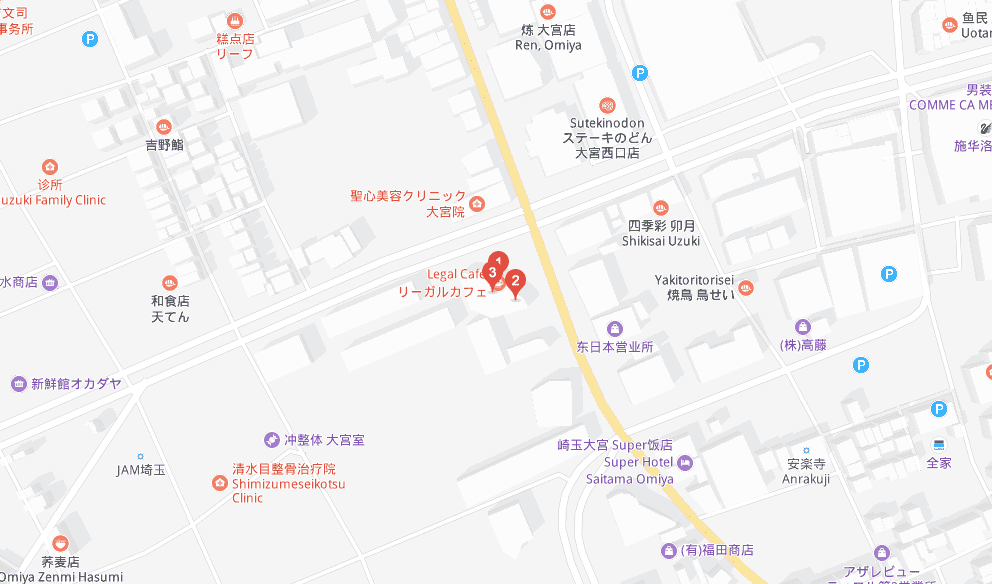The image size is (992, 584).
Task: Open the Yakitoritorisei restaurant pin
Action: [x=745, y=288]
